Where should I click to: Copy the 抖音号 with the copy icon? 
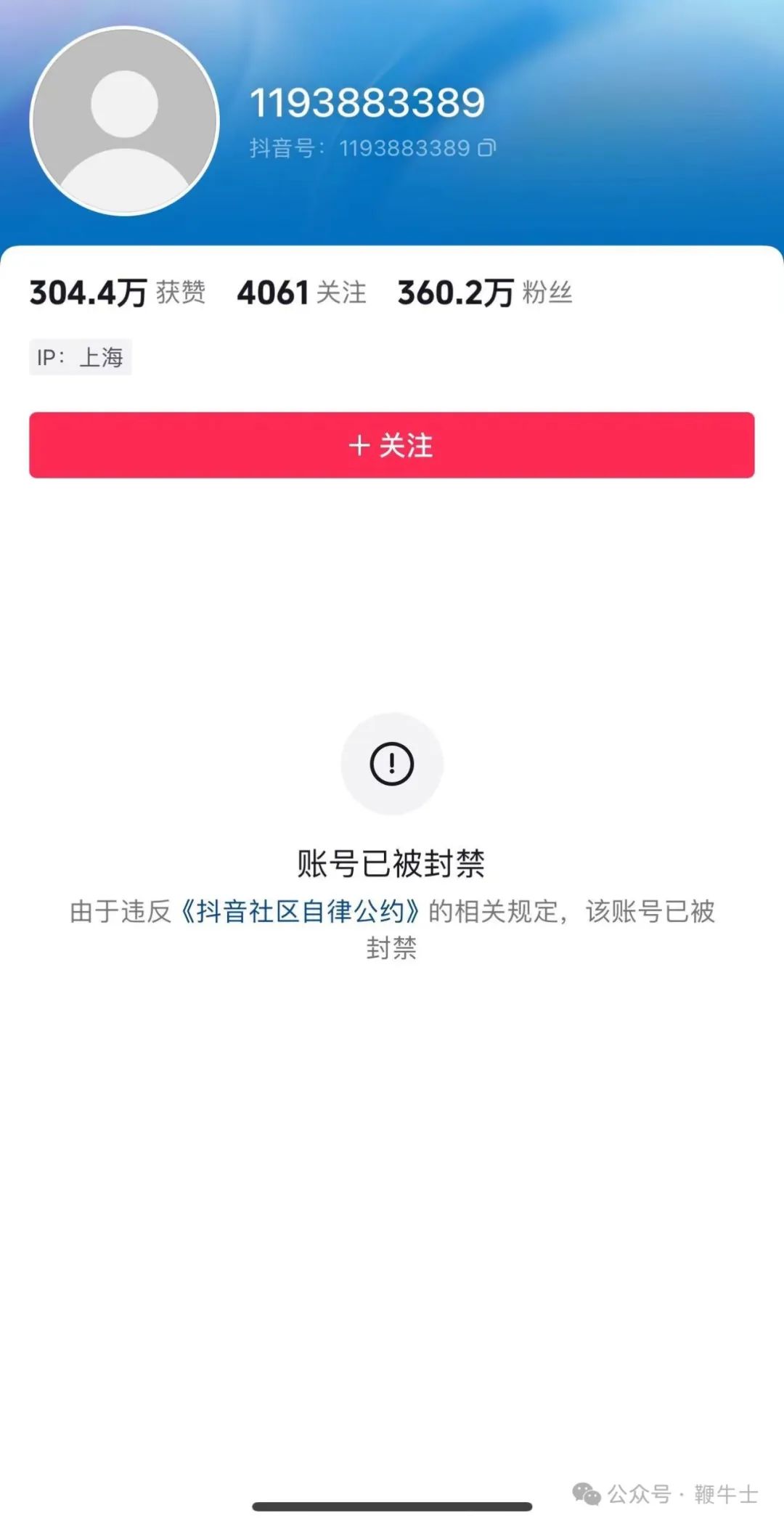[486, 148]
